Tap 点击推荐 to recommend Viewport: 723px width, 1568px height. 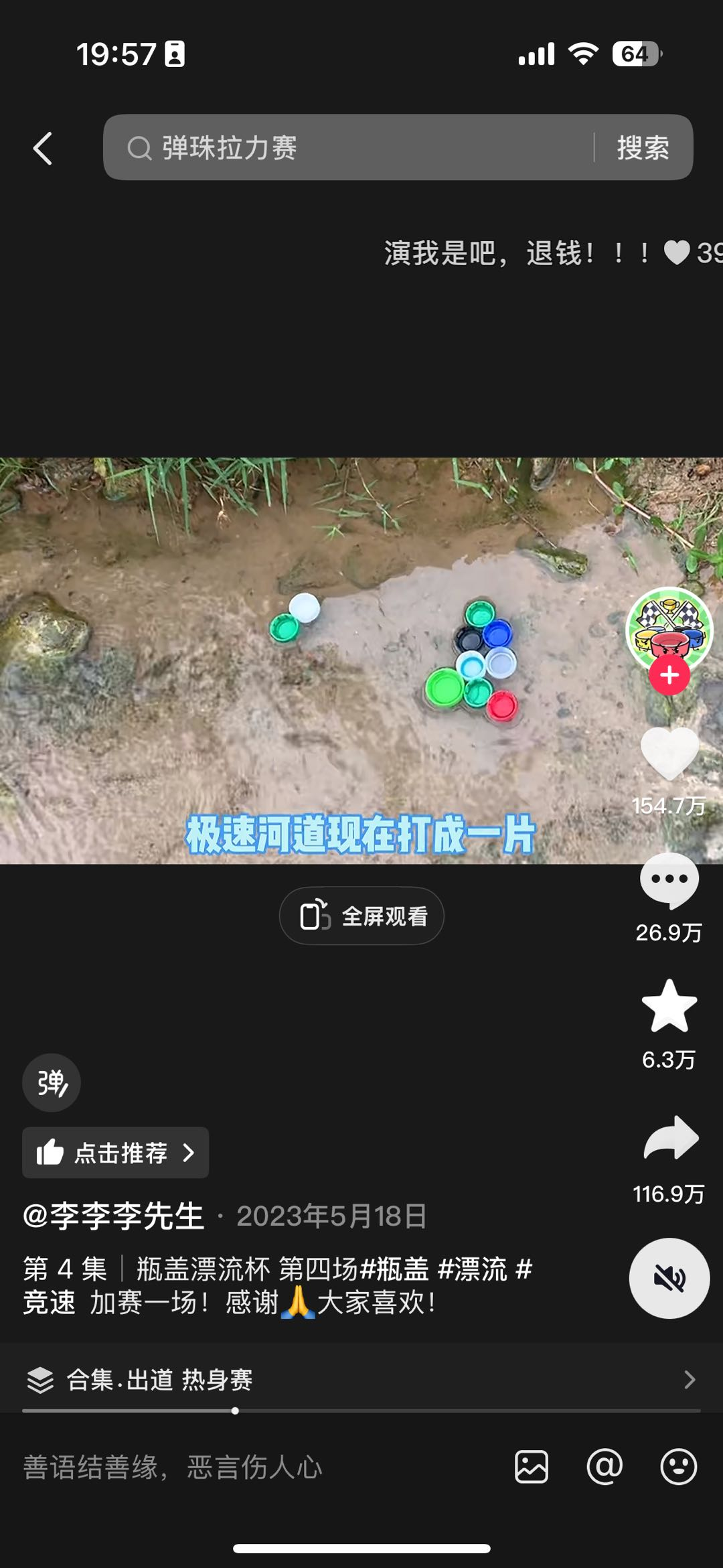[115, 1153]
